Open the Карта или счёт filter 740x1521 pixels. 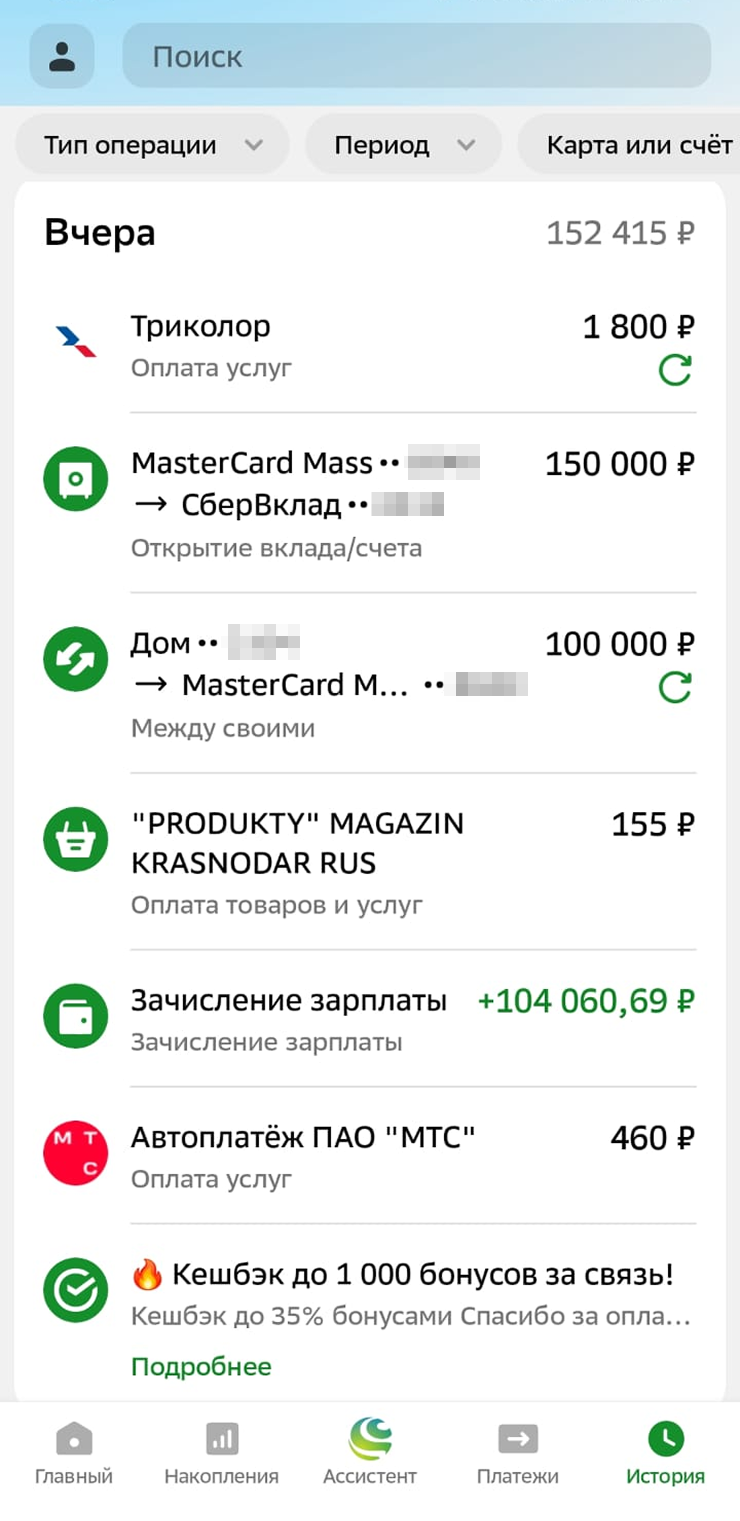coord(630,145)
